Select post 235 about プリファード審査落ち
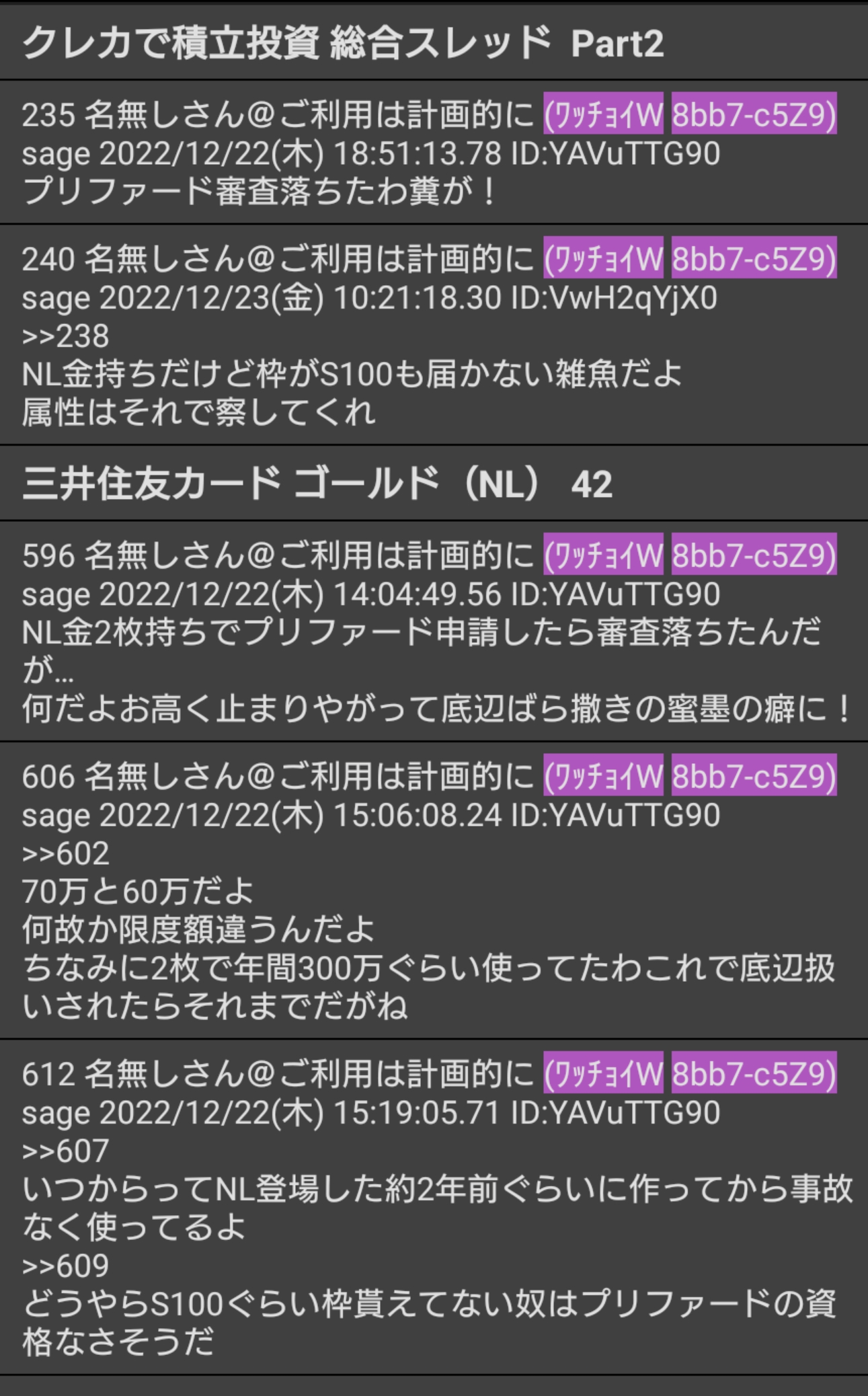 pyautogui.click(x=434, y=153)
